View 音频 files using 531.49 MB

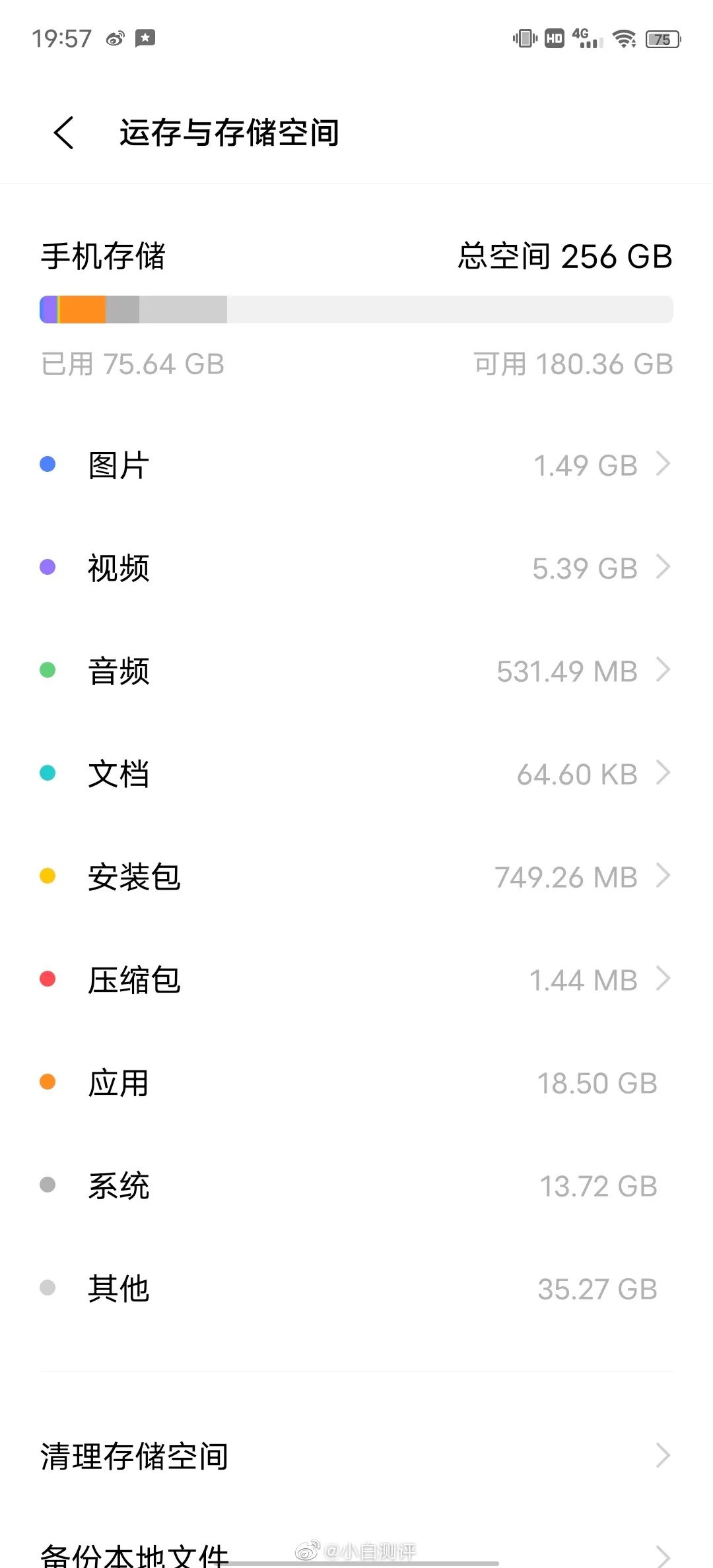pos(356,670)
